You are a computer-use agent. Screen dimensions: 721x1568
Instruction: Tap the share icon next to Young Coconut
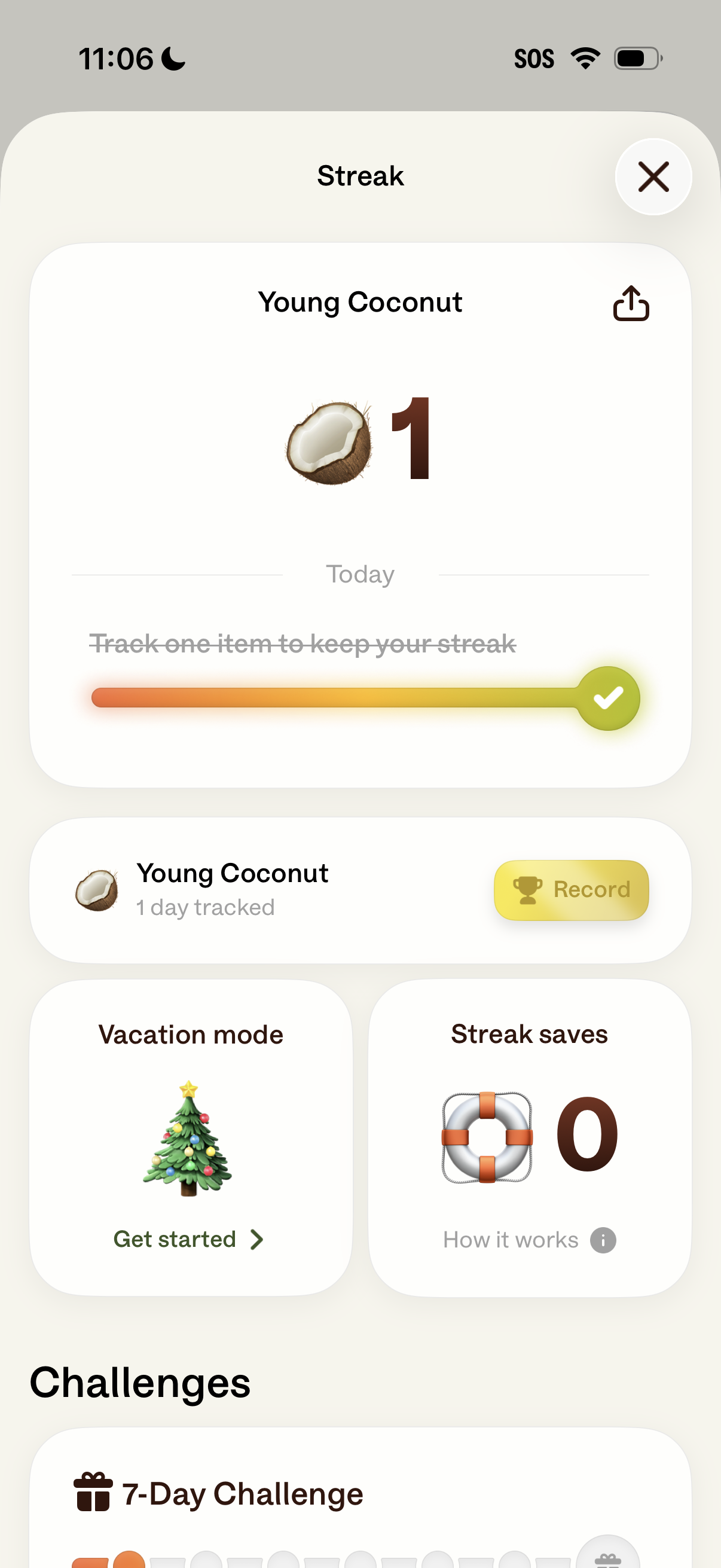631,303
